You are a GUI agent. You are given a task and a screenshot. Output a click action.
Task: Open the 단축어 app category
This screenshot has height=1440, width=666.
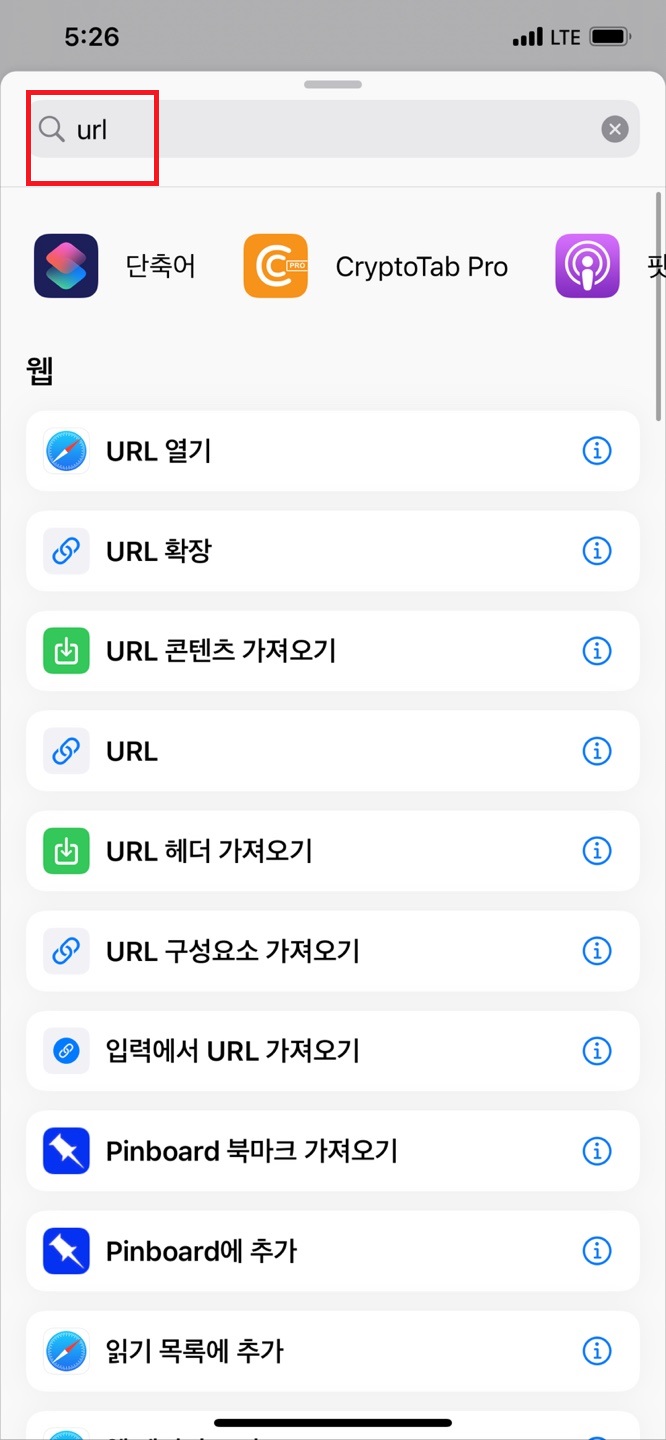[x=115, y=266]
